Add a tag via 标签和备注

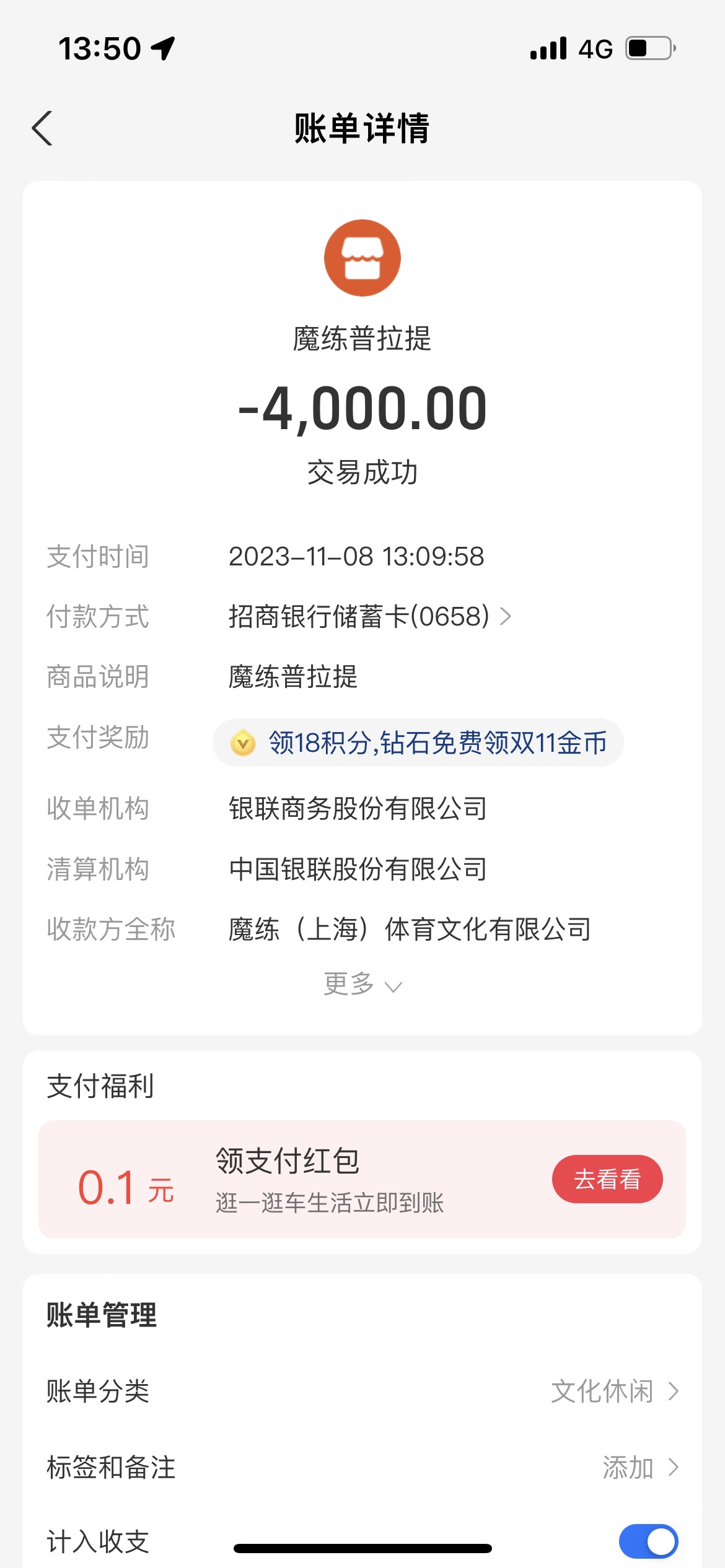click(x=362, y=1467)
